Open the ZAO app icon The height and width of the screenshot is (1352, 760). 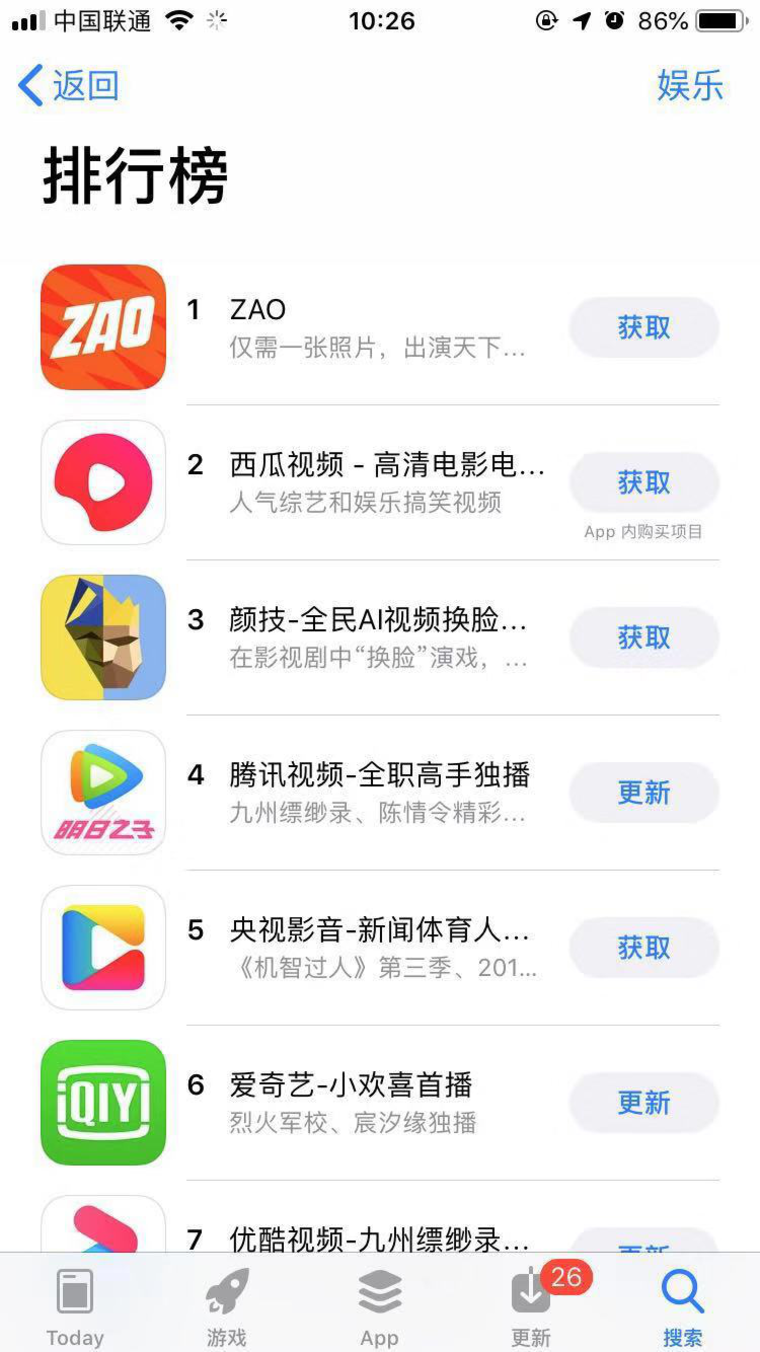(102, 327)
